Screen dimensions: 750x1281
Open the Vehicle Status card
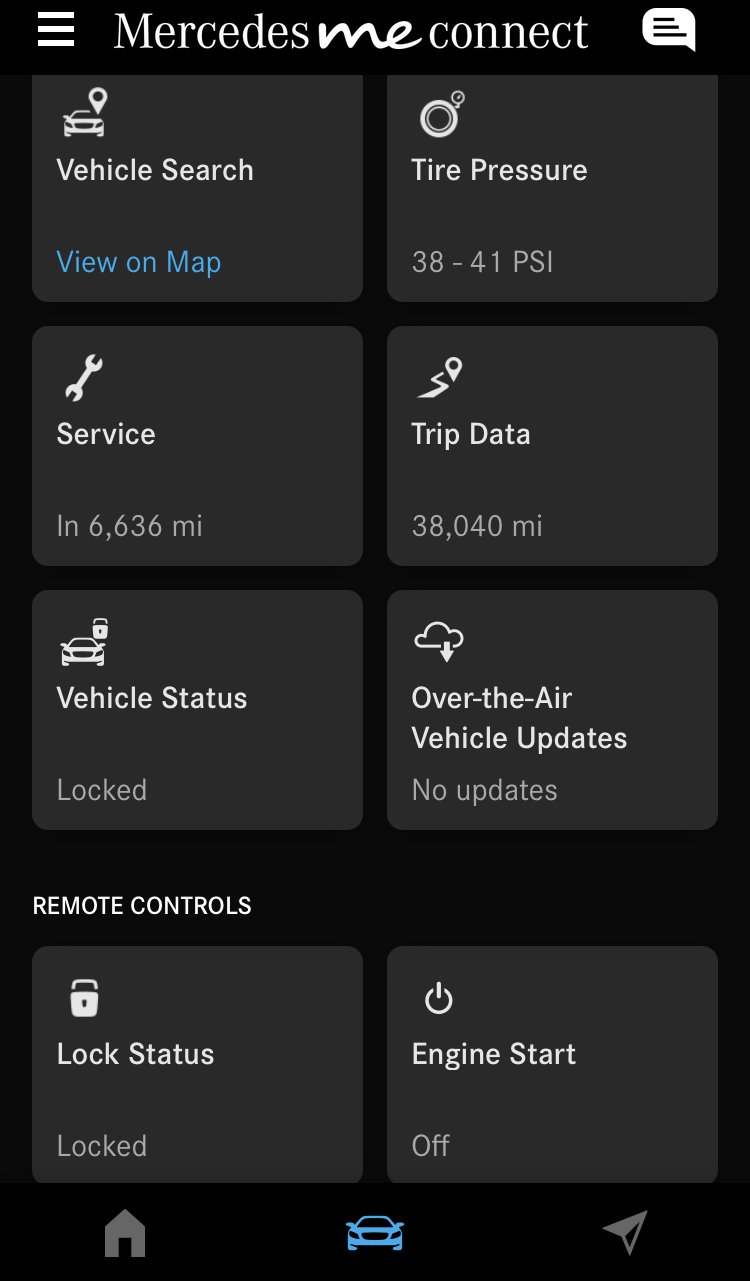click(197, 710)
